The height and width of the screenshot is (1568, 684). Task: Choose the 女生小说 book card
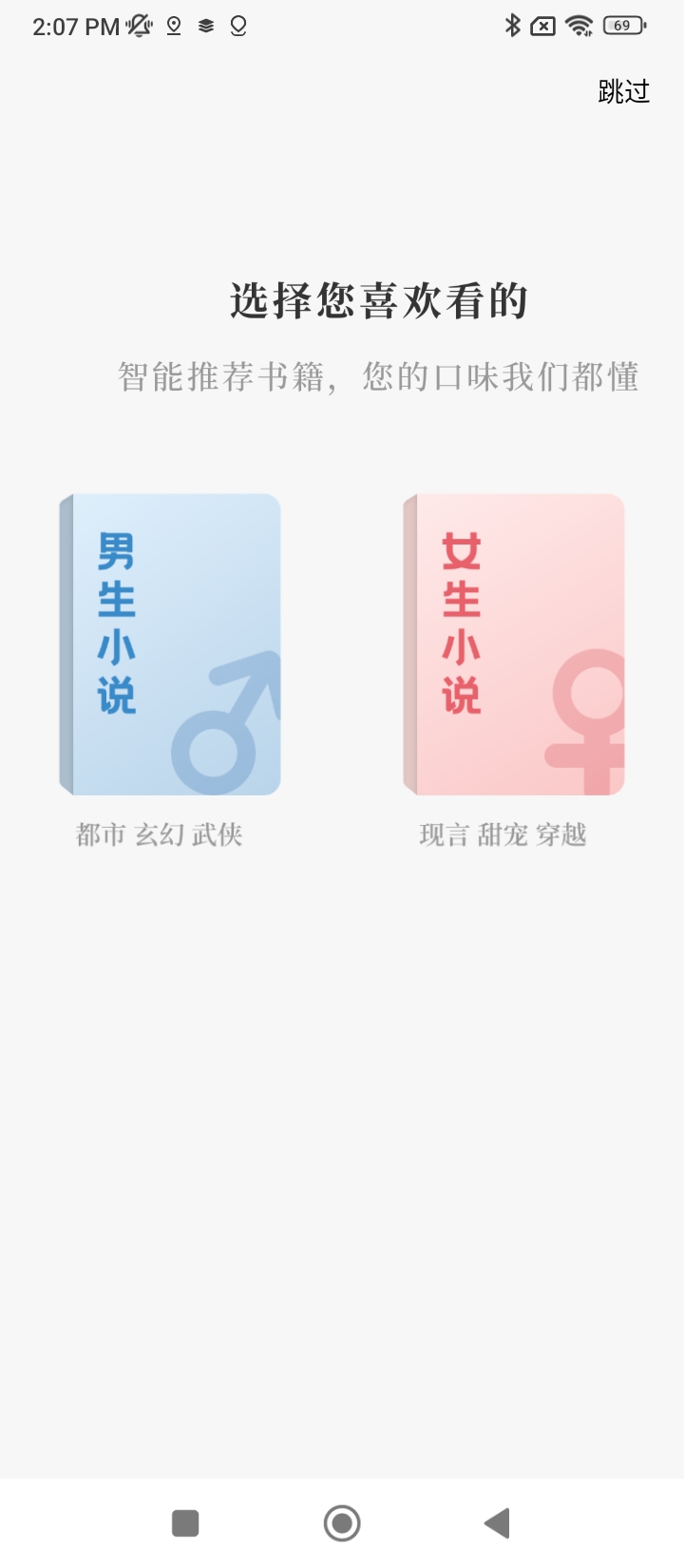click(x=514, y=644)
